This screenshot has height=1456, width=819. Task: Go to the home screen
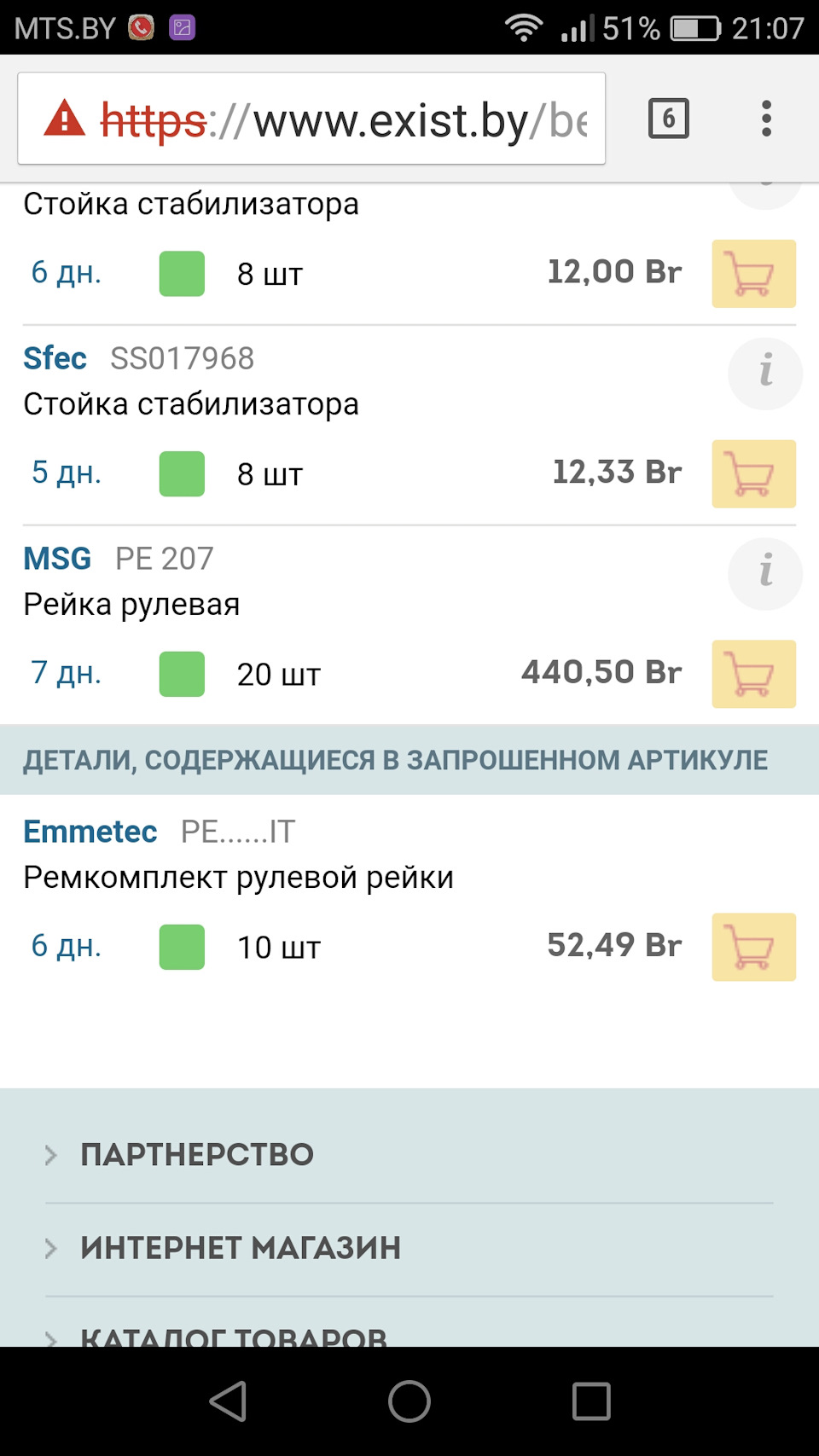point(409,1401)
